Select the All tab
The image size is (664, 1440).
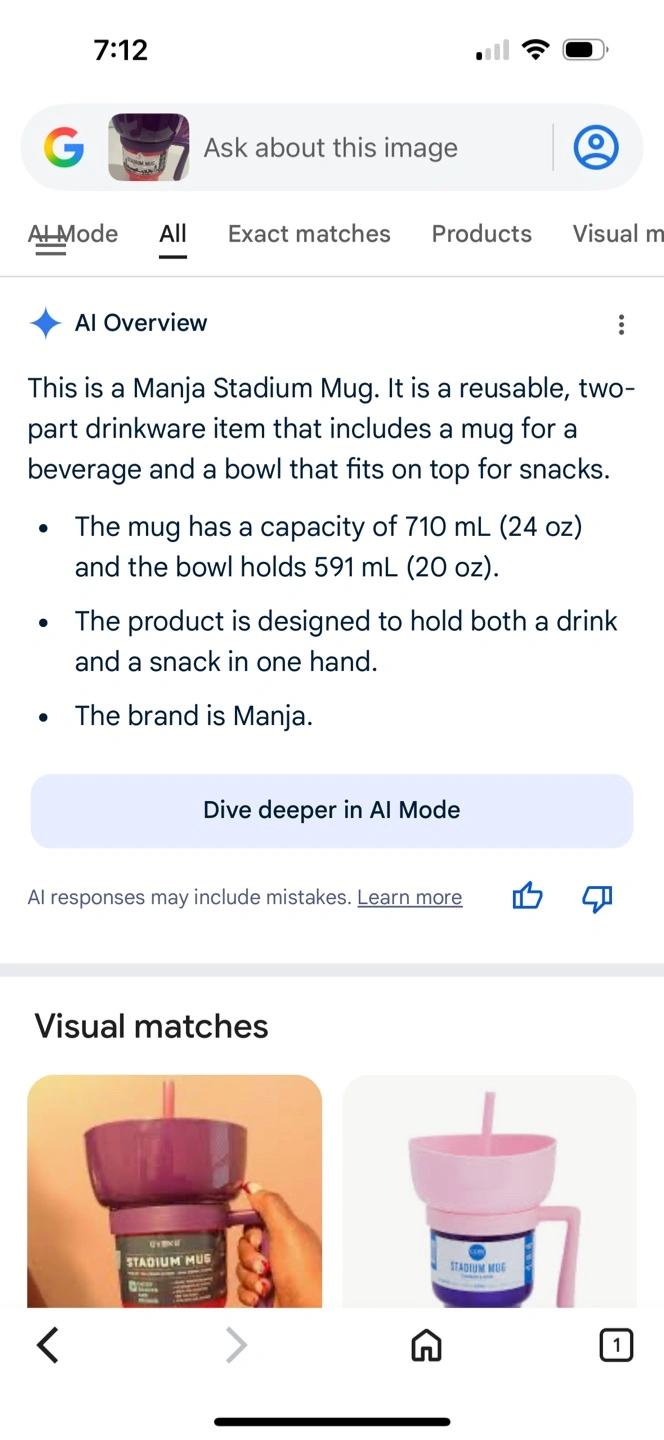(173, 234)
